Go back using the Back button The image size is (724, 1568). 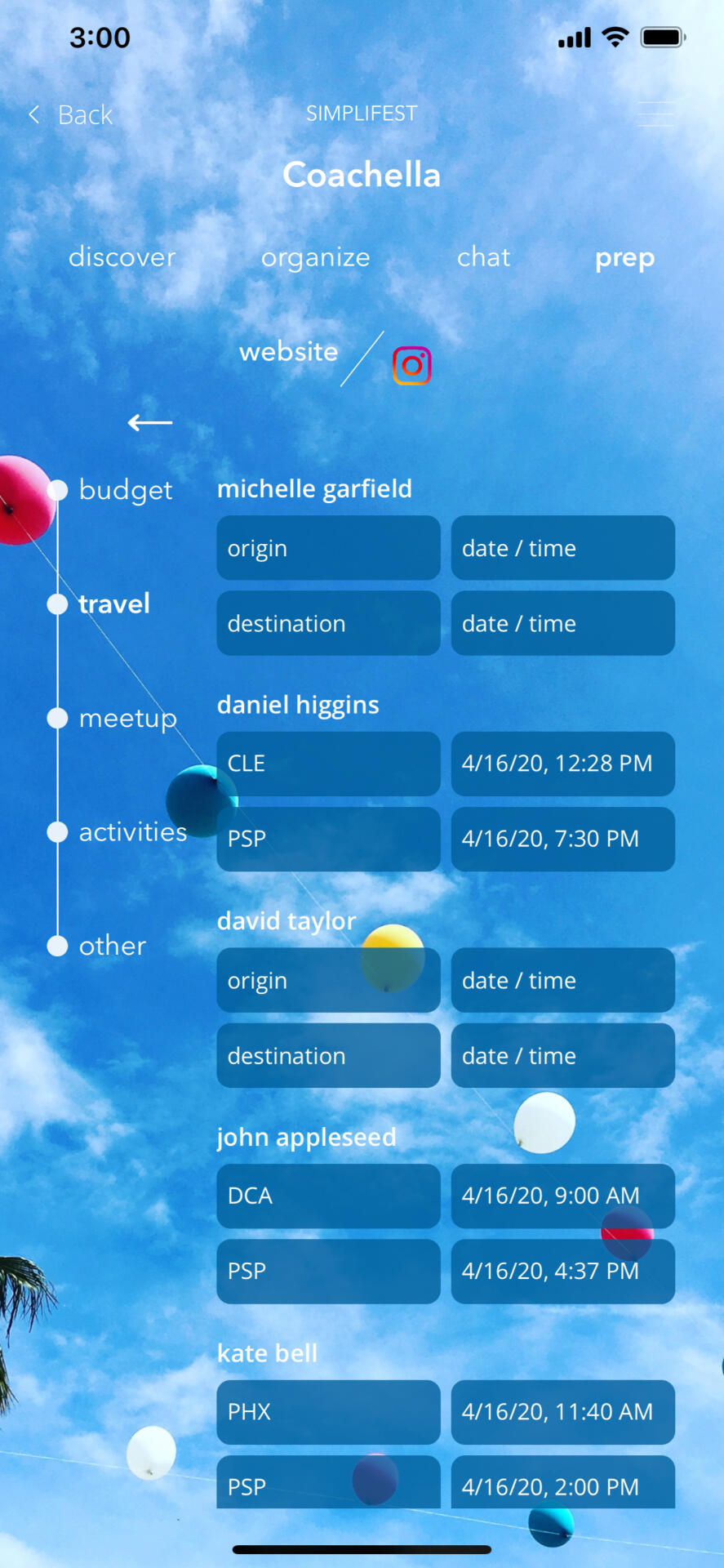(x=71, y=115)
